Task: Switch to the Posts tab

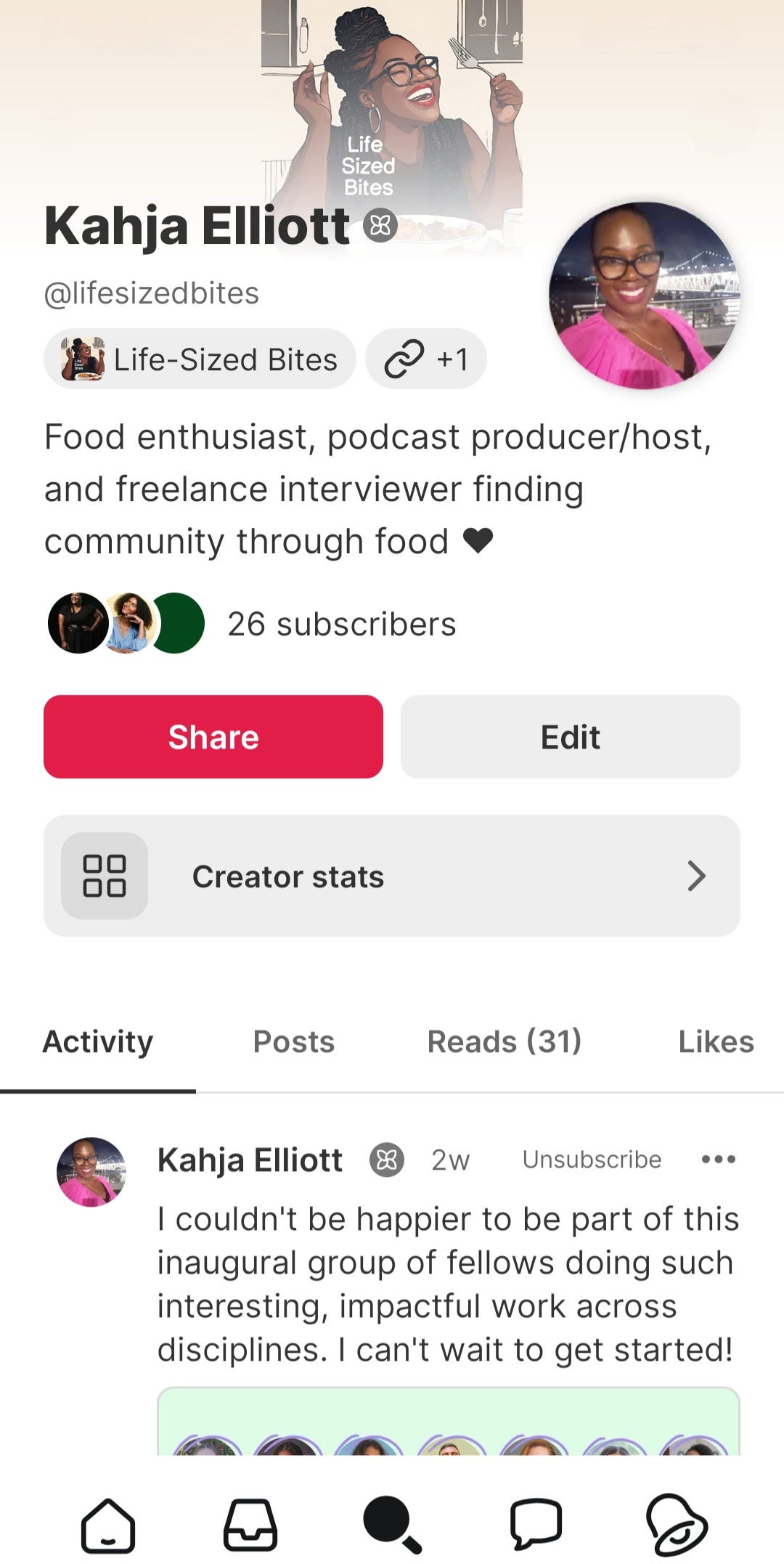Action: point(293,1042)
